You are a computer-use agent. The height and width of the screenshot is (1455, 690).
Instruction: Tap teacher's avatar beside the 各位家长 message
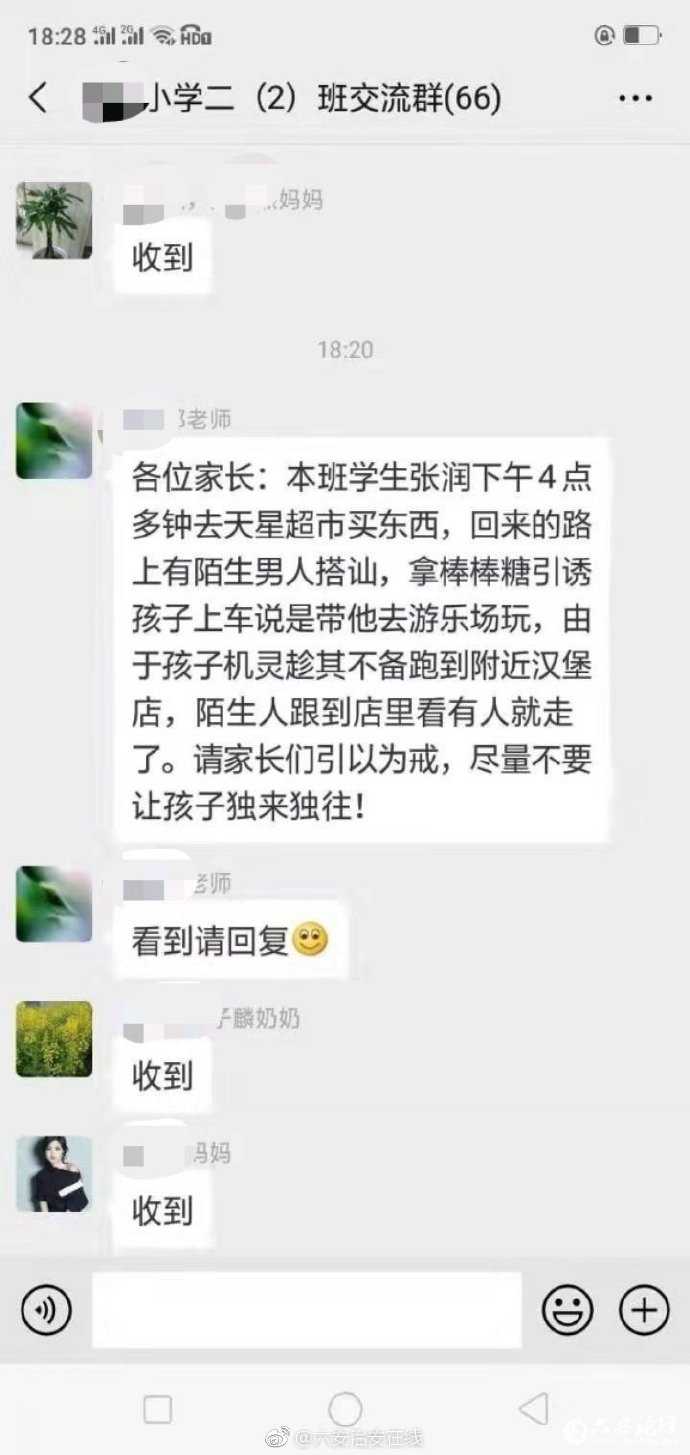(54, 441)
